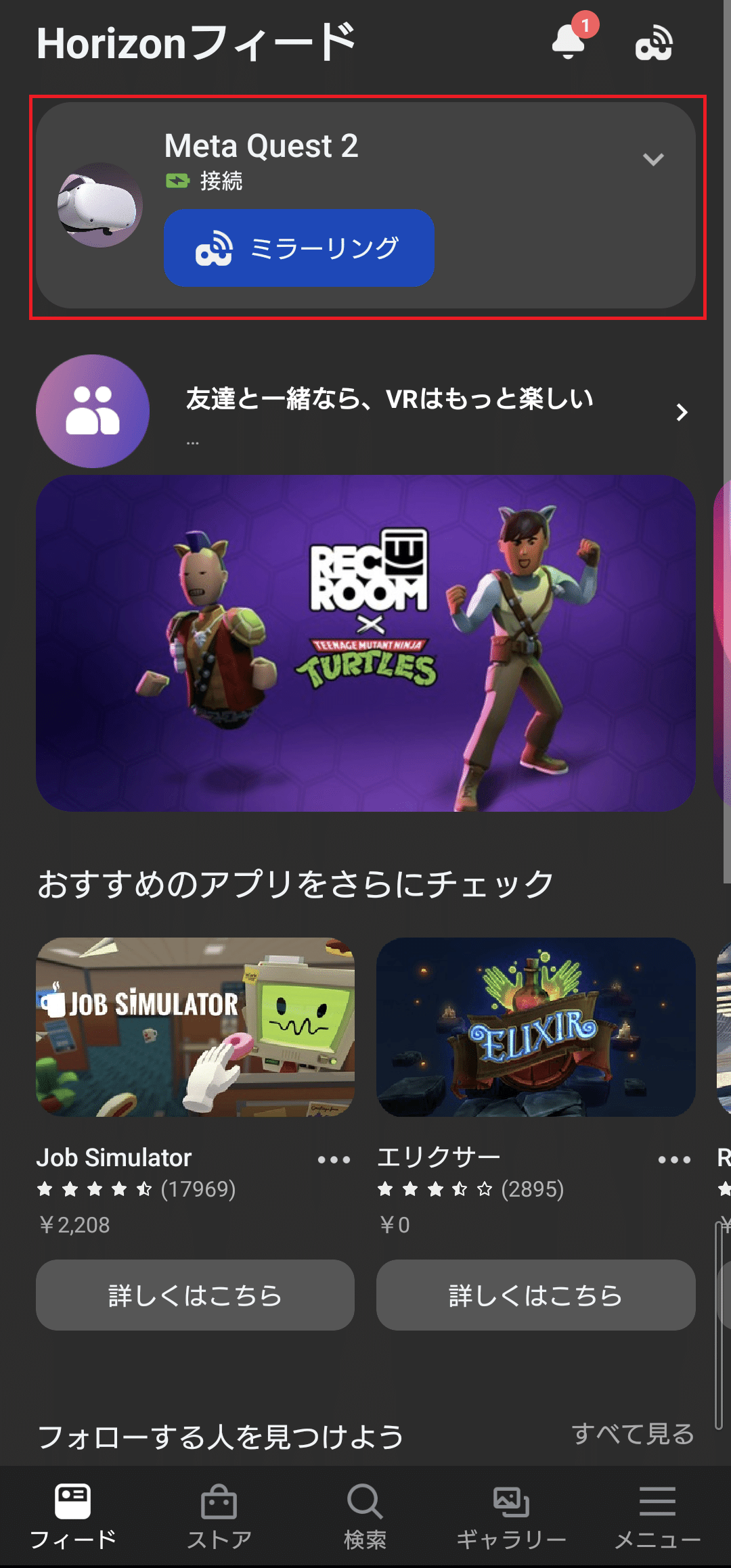Open the エリクサー app image

coord(535,1027)
